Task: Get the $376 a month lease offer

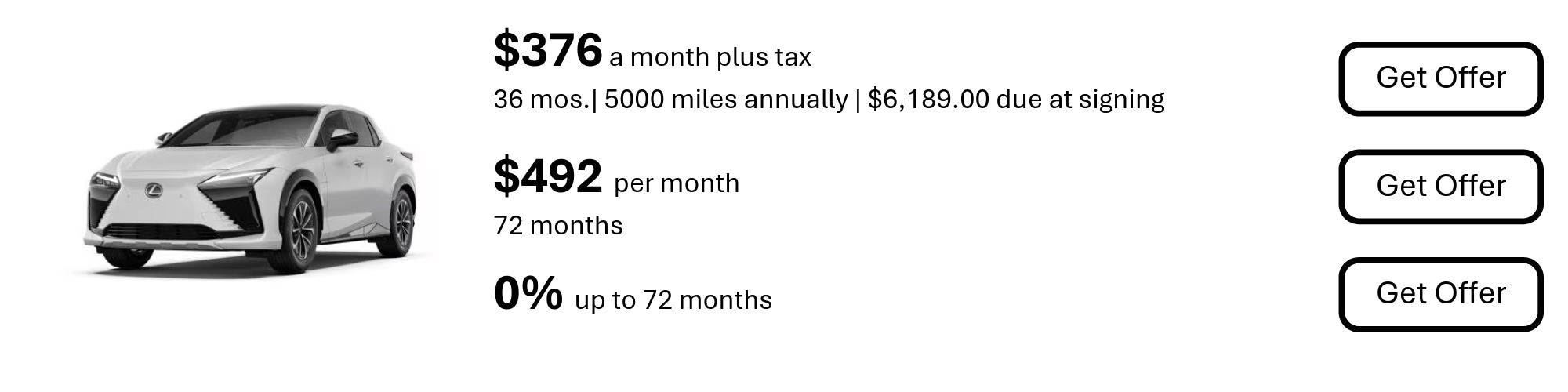Action: point(1440,78)
